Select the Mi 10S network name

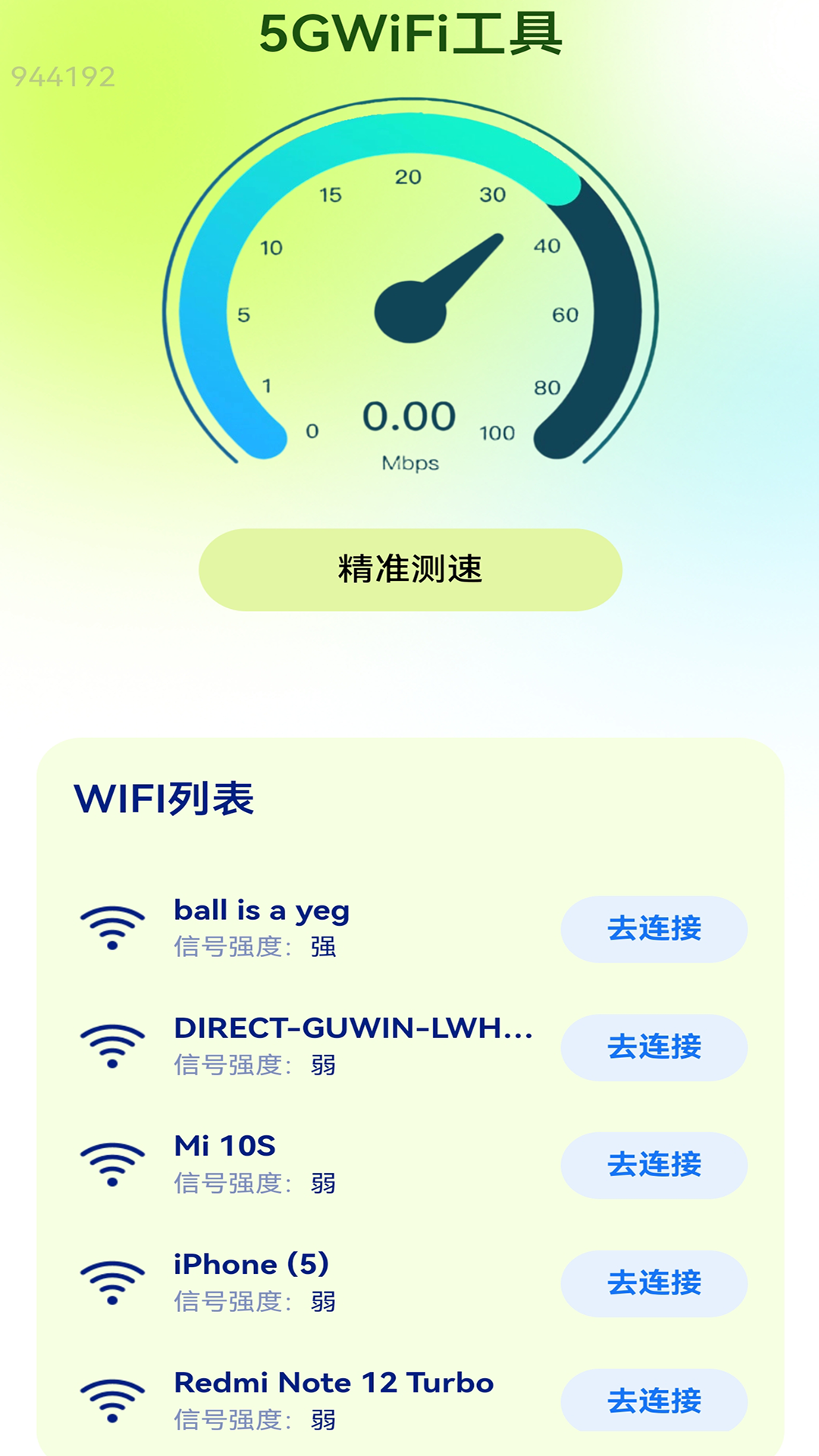(x=224, y=1147)
